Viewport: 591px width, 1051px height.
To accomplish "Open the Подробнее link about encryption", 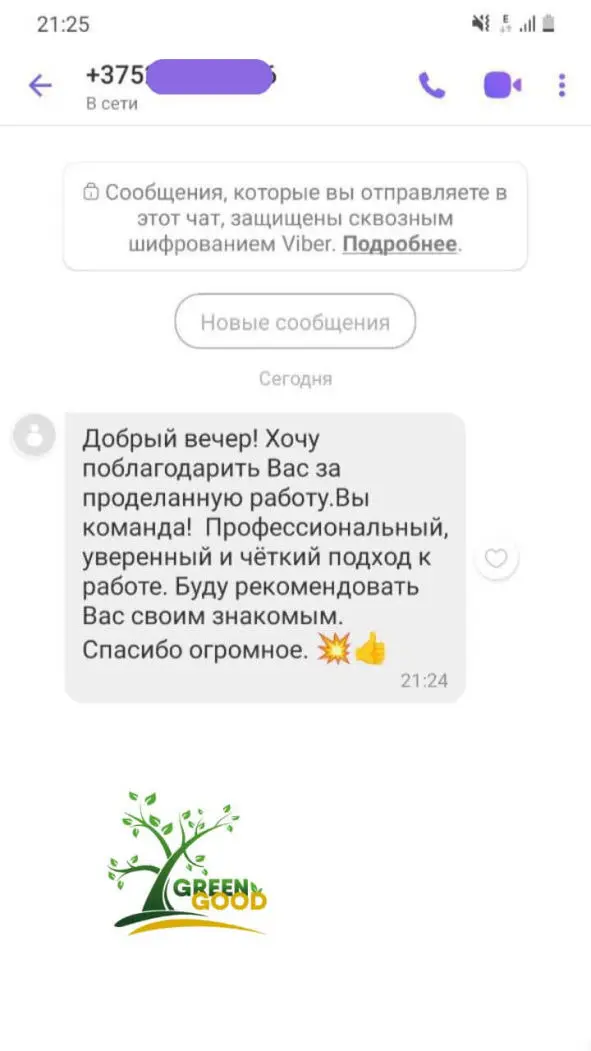I will coord(400,245).
